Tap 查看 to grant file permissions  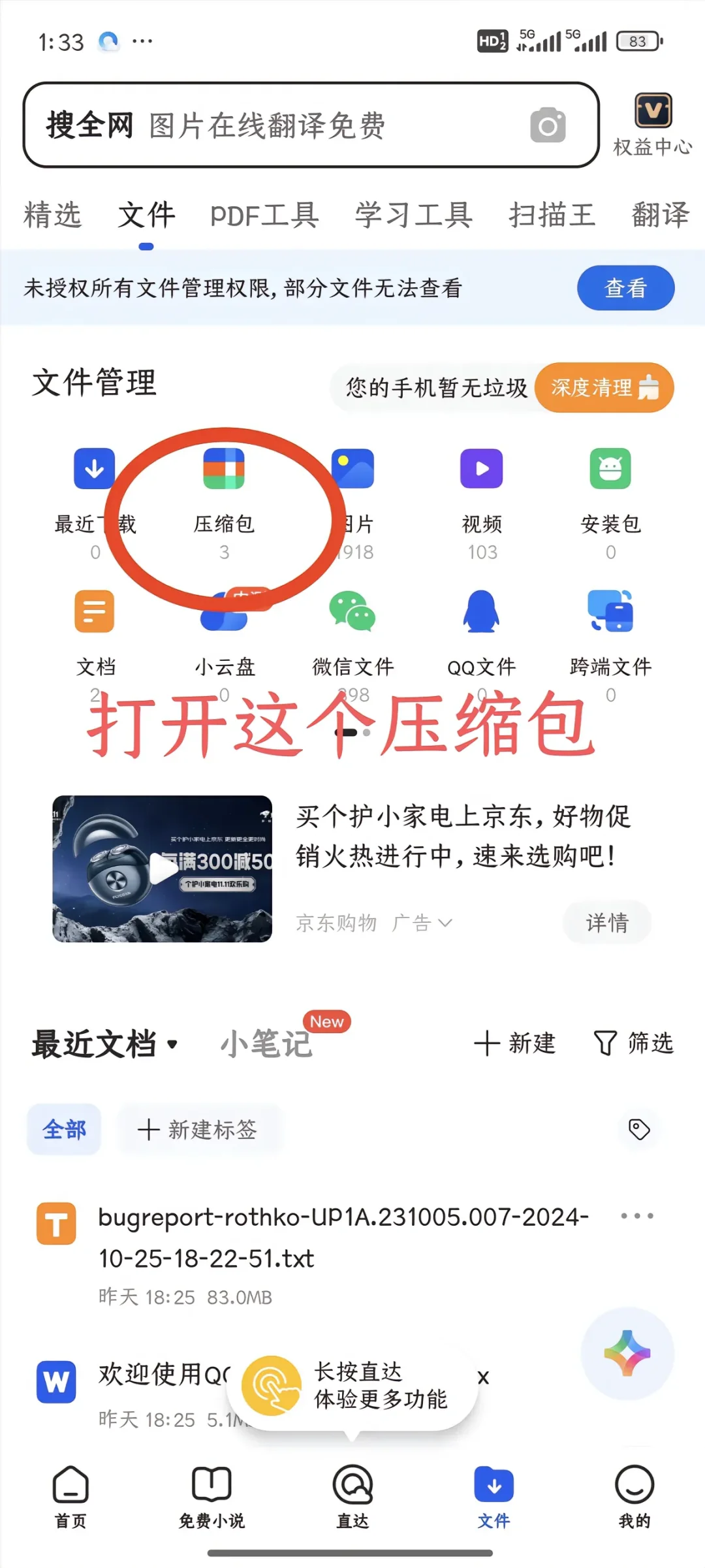(625, 288)
